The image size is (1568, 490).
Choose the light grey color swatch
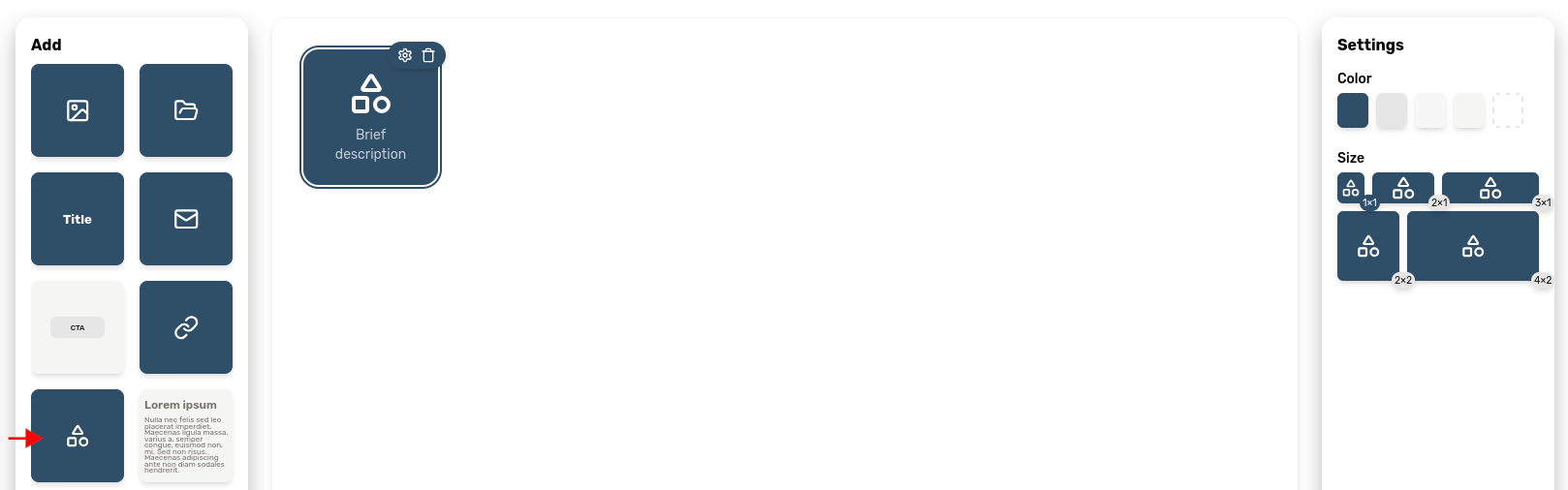tap(1392, 110)
